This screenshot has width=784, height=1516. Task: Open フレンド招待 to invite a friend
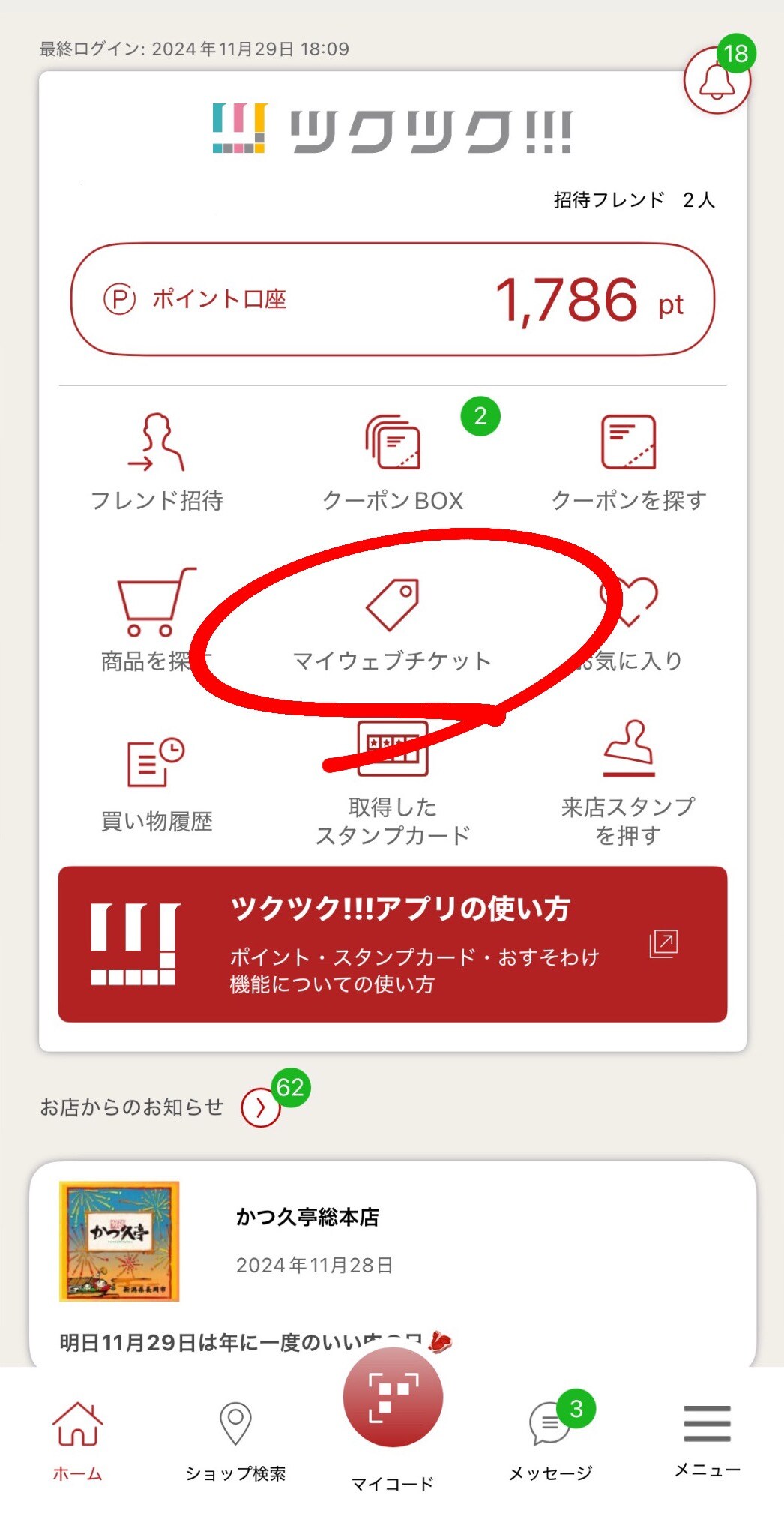pyautogui.click(x=157, y=463)
